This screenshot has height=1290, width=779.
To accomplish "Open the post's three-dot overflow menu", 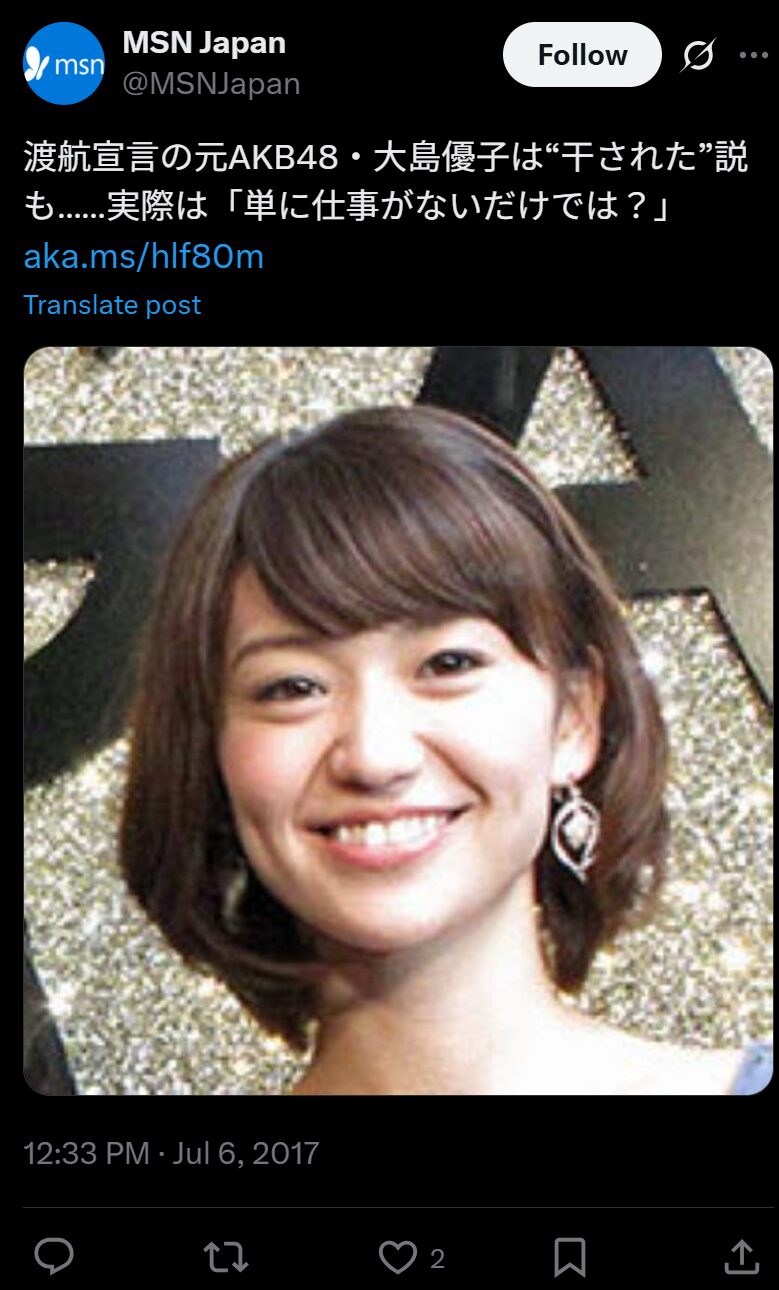I will [753, 56].
